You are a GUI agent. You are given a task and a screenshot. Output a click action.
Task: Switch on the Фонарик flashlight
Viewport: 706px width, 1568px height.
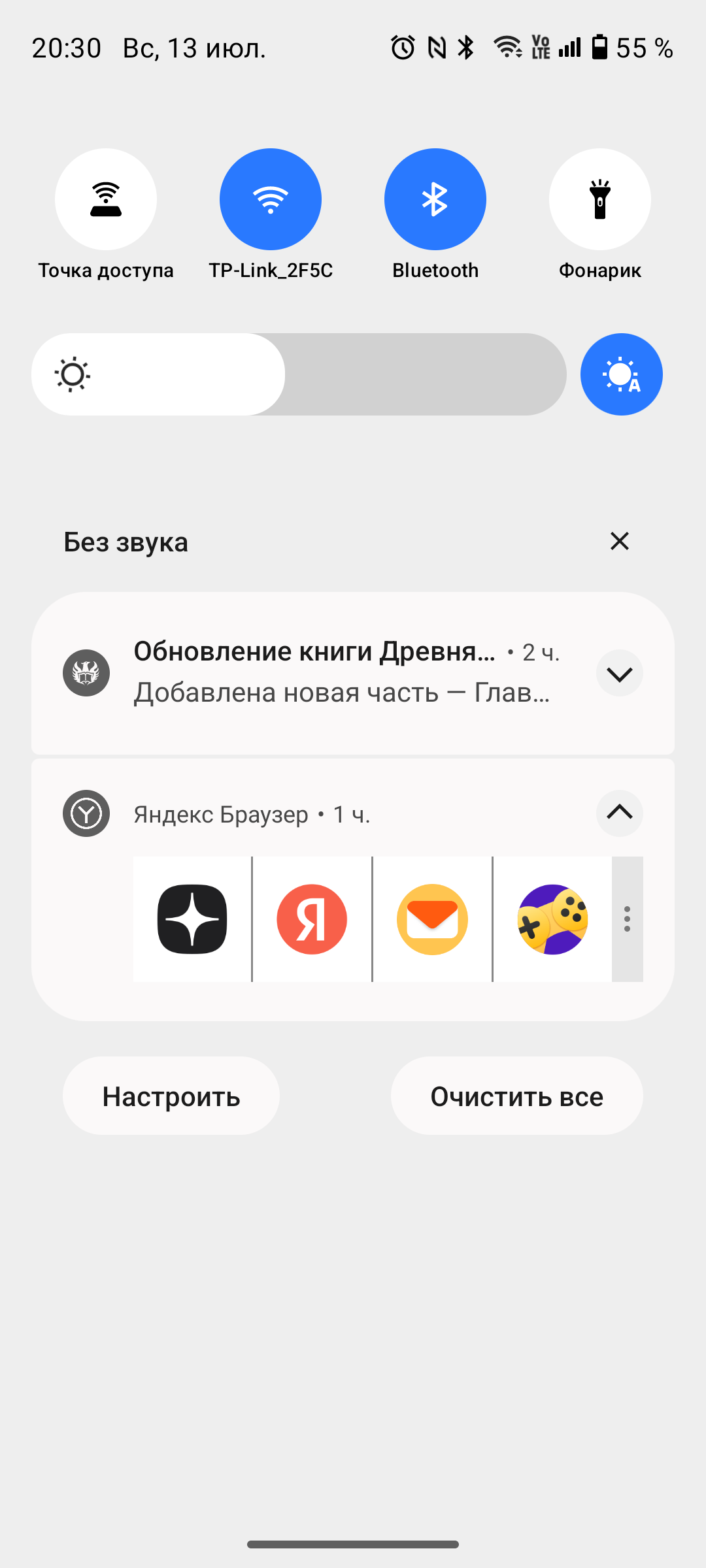click(600, 199)
